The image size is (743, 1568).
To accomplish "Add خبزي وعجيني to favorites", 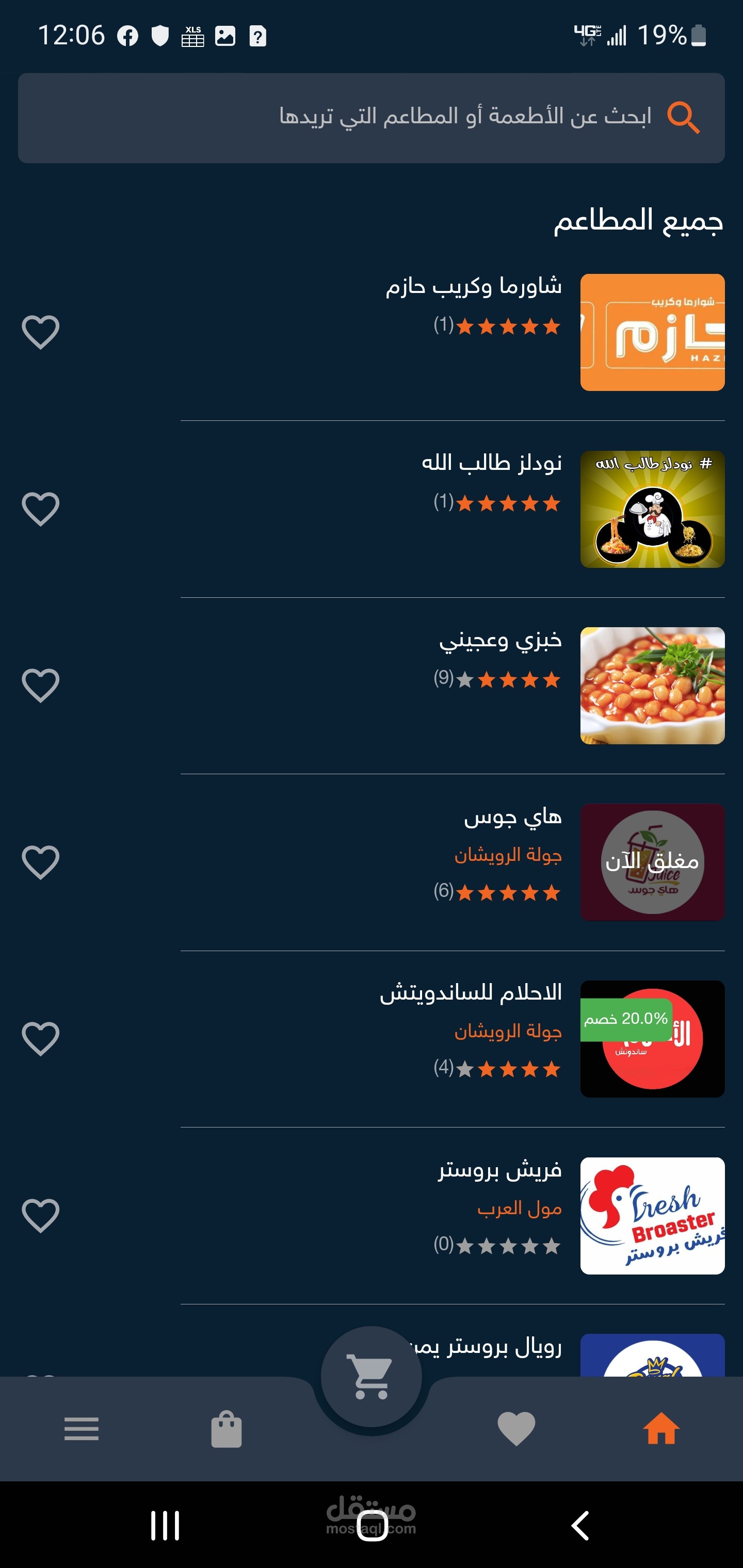I will [41, 685].
